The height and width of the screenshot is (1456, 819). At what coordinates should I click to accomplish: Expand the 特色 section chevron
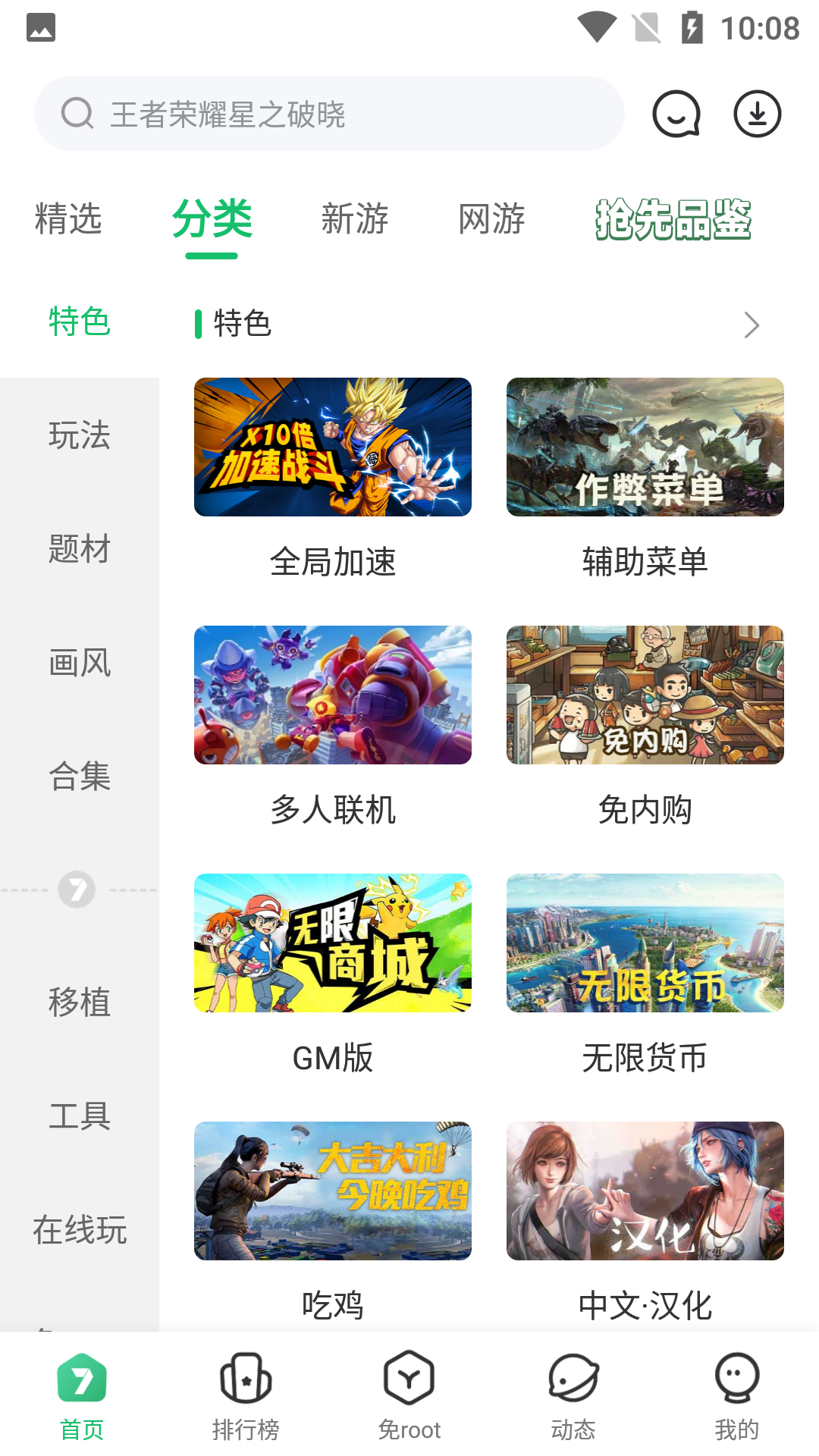tap(751, 325)
